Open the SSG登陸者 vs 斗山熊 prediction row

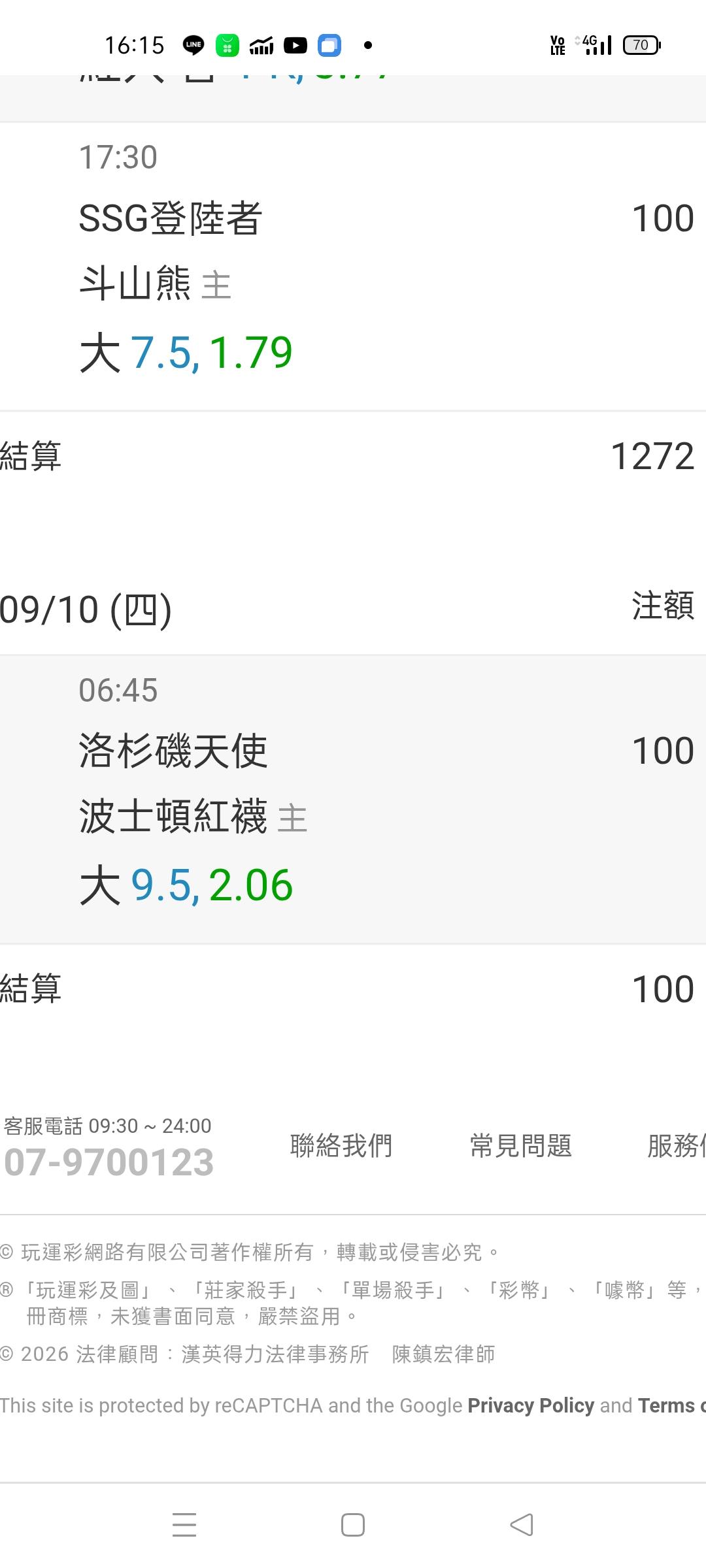[x=353, y=267]
